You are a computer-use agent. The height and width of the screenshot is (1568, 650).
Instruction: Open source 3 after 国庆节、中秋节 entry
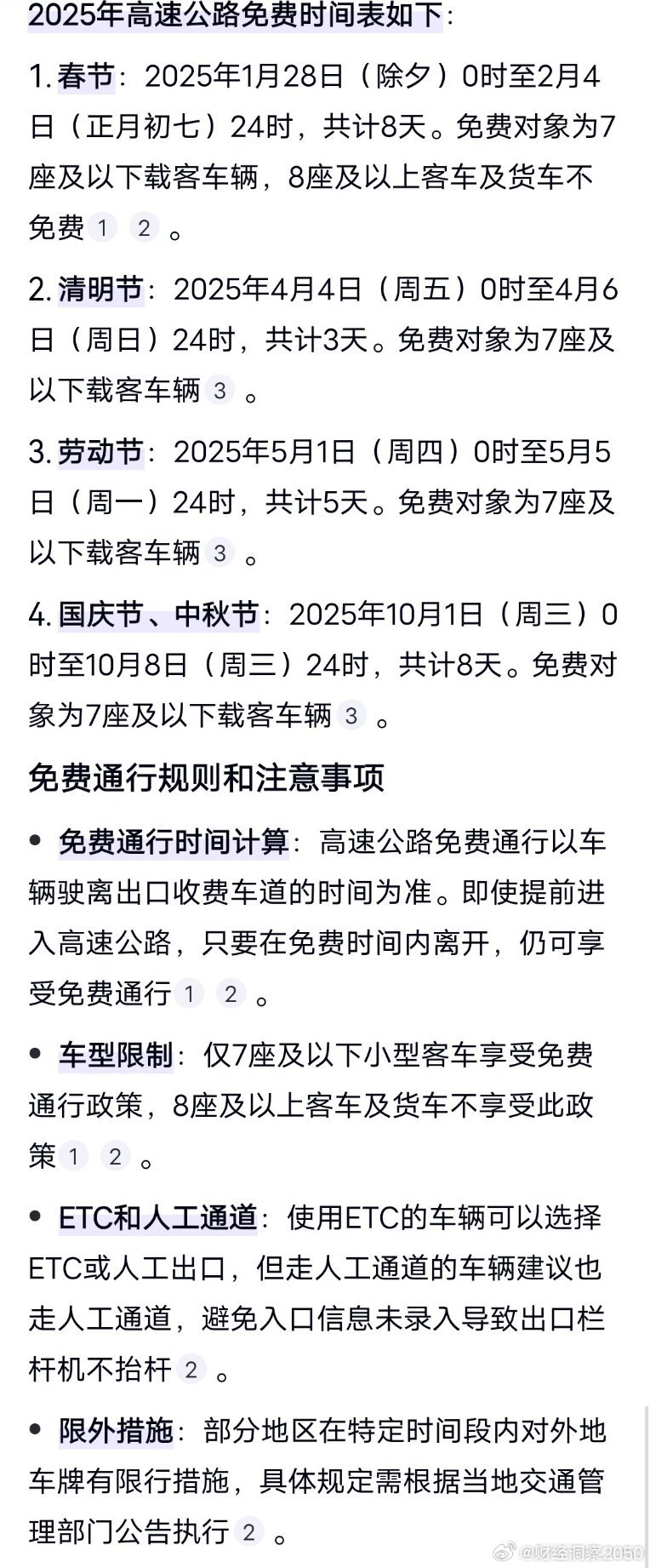pos(351,715)
